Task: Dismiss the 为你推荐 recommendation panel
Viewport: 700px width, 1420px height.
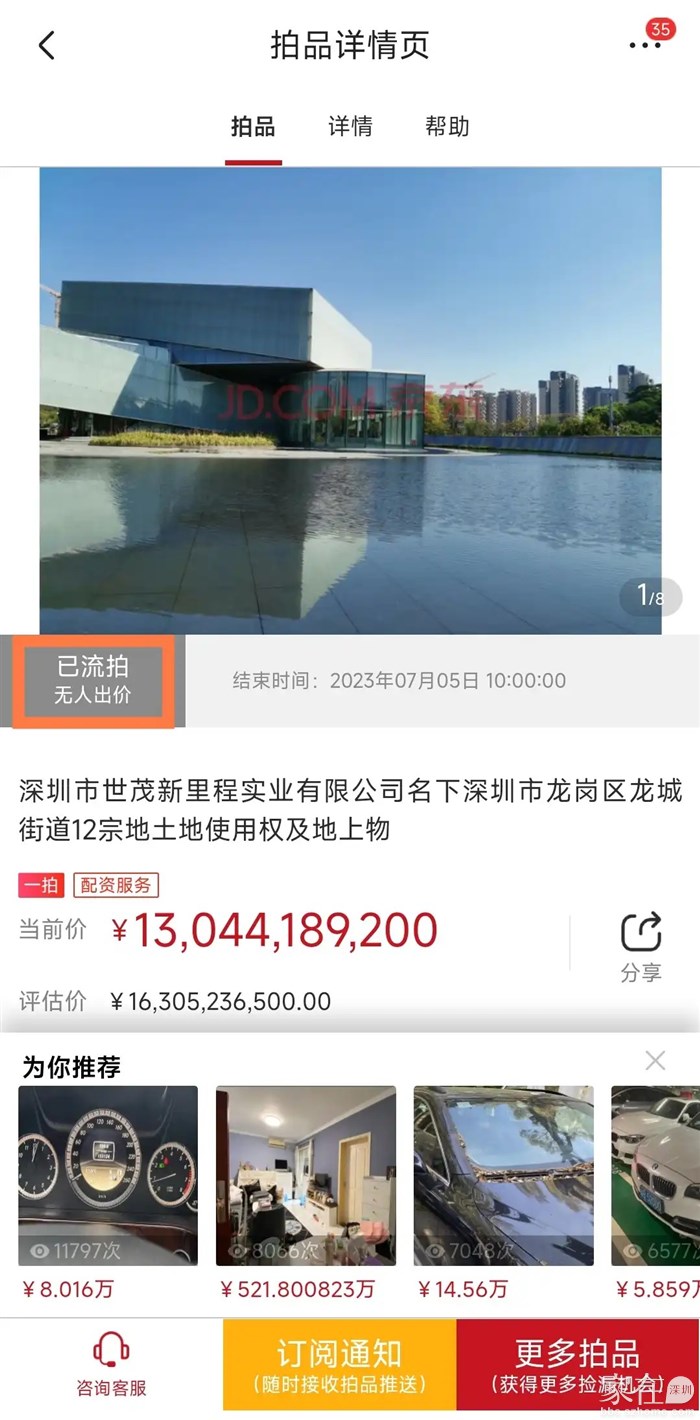Action: click(x=655, y=1061)
